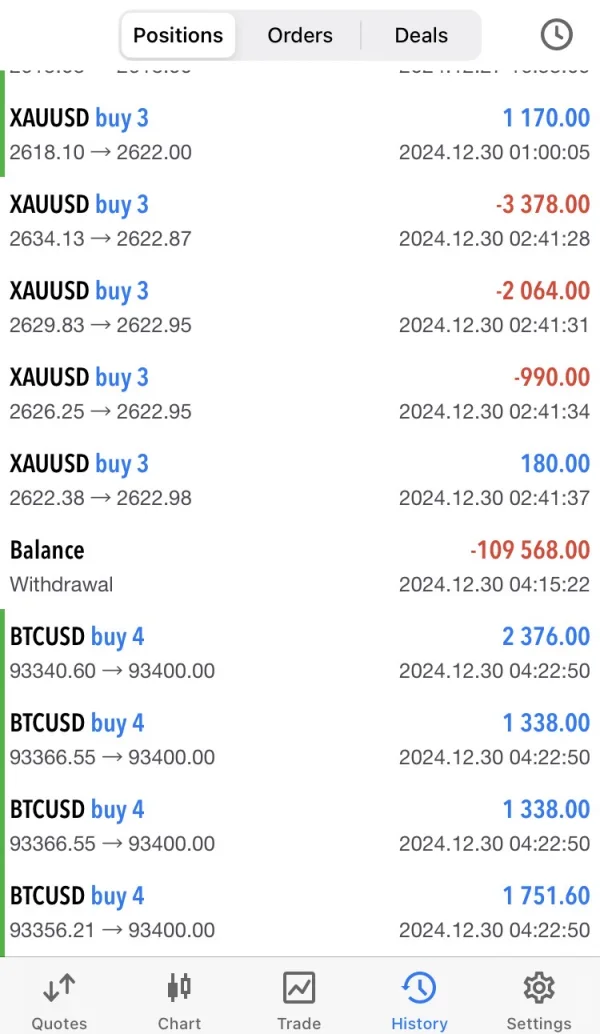Open the Chart tab

click(179, 1001)
